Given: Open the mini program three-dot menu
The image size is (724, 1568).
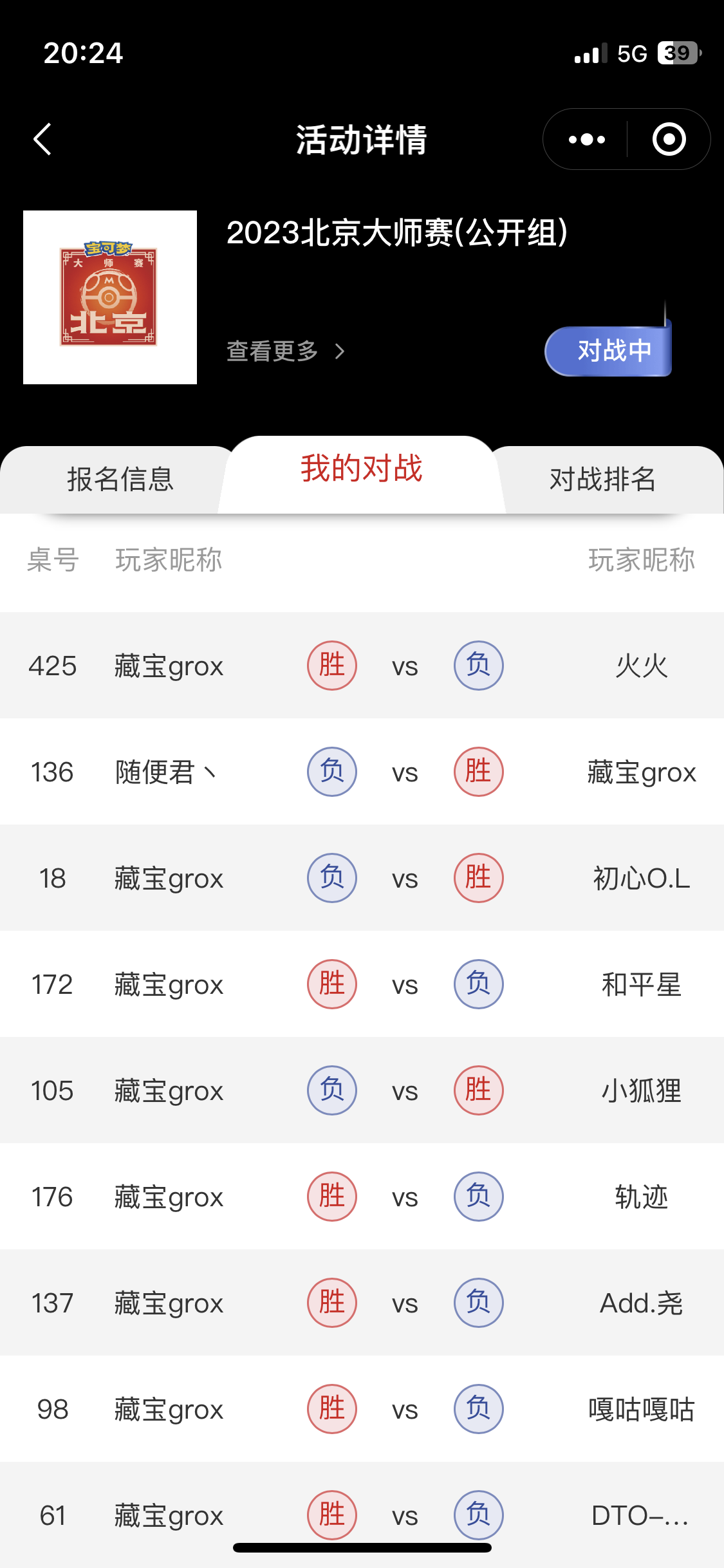Looking at the screenshot, I should pyautogui.click(x=586, y=139).
